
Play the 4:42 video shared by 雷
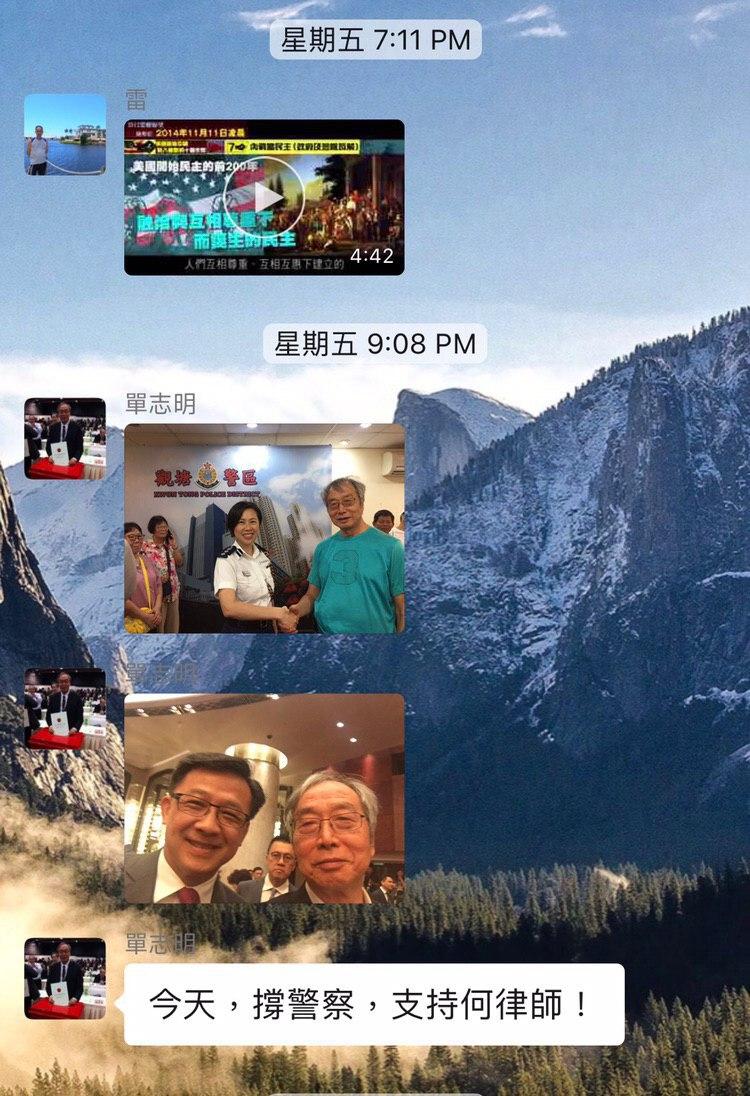tap(264, 197)
